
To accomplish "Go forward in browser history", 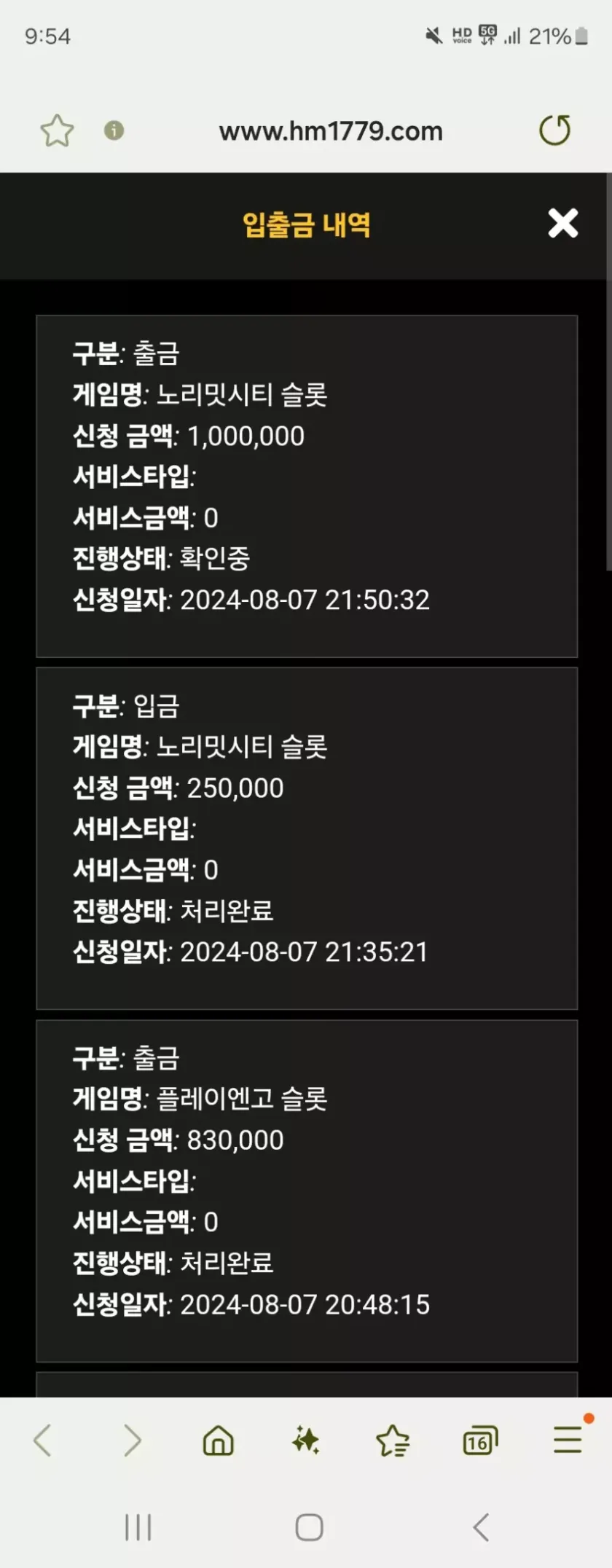I will [132, 1440].
